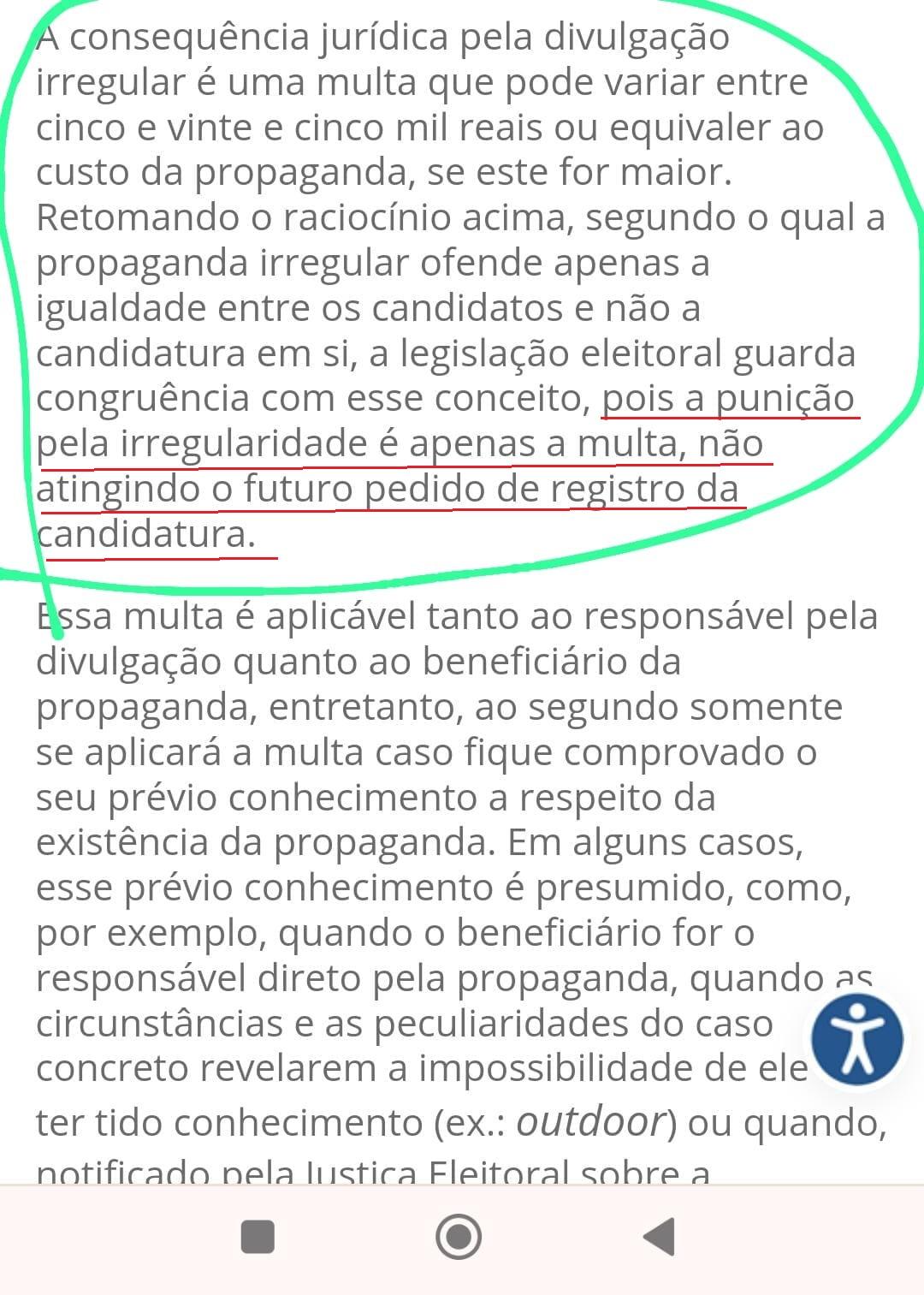Tap the system back button
The height and width of the screenshot is (1295, 924).
coord(659,1236)
